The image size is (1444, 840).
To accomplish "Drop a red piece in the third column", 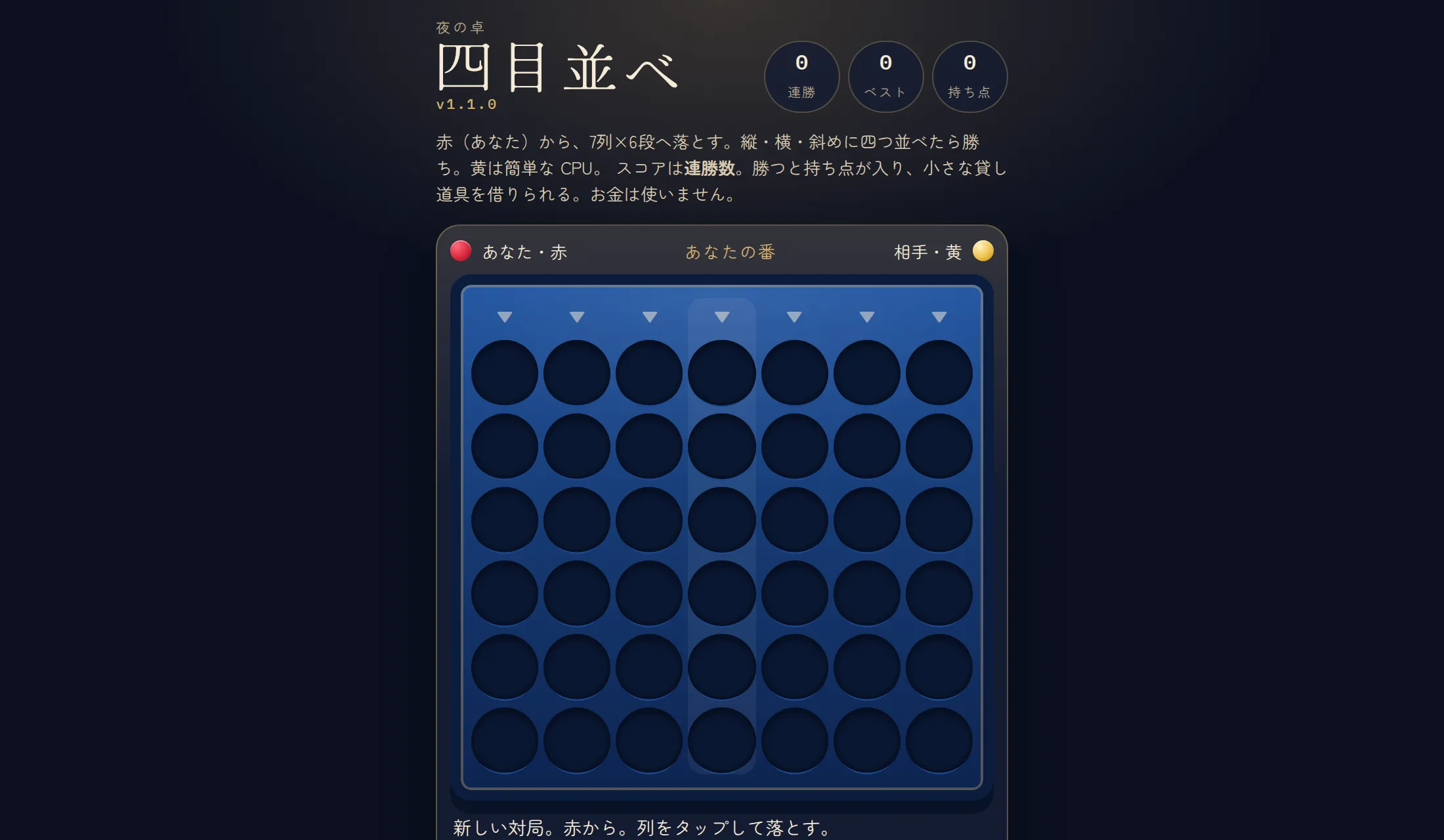I will click(650, 536).
